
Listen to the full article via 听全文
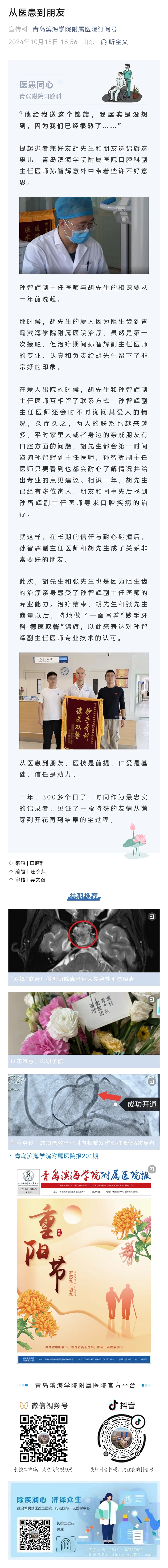pyautogui.click(x=115, y=42)
